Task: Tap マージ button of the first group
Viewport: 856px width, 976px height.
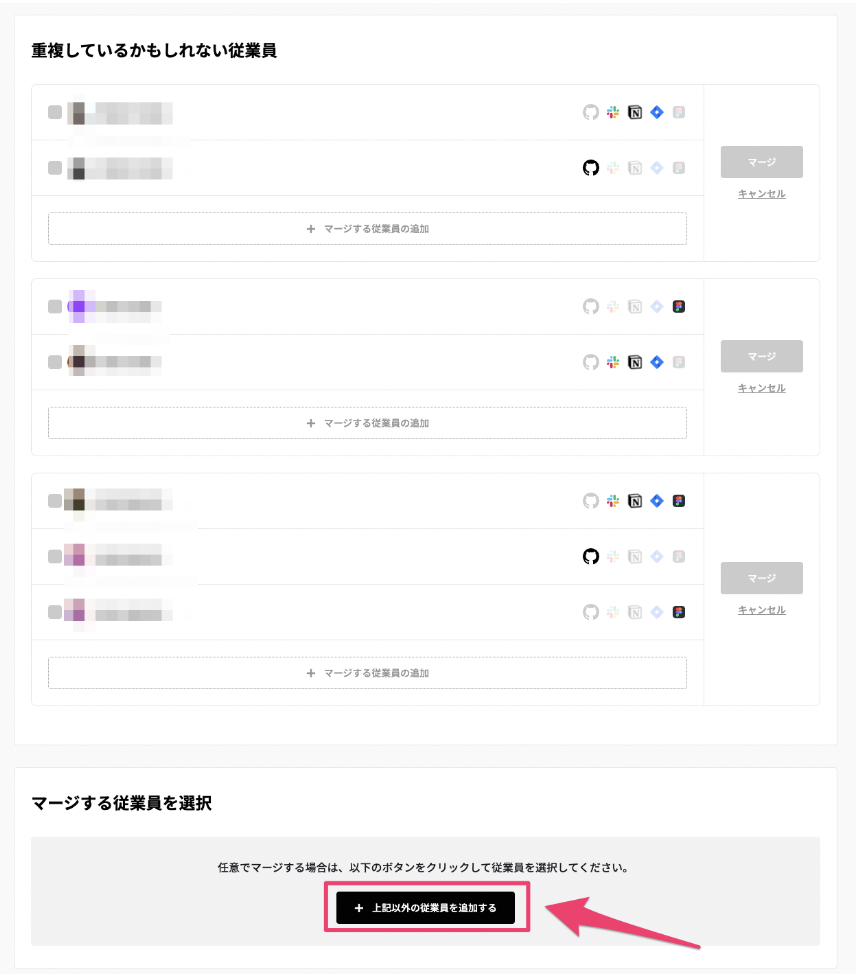Action: coord(761,162)
